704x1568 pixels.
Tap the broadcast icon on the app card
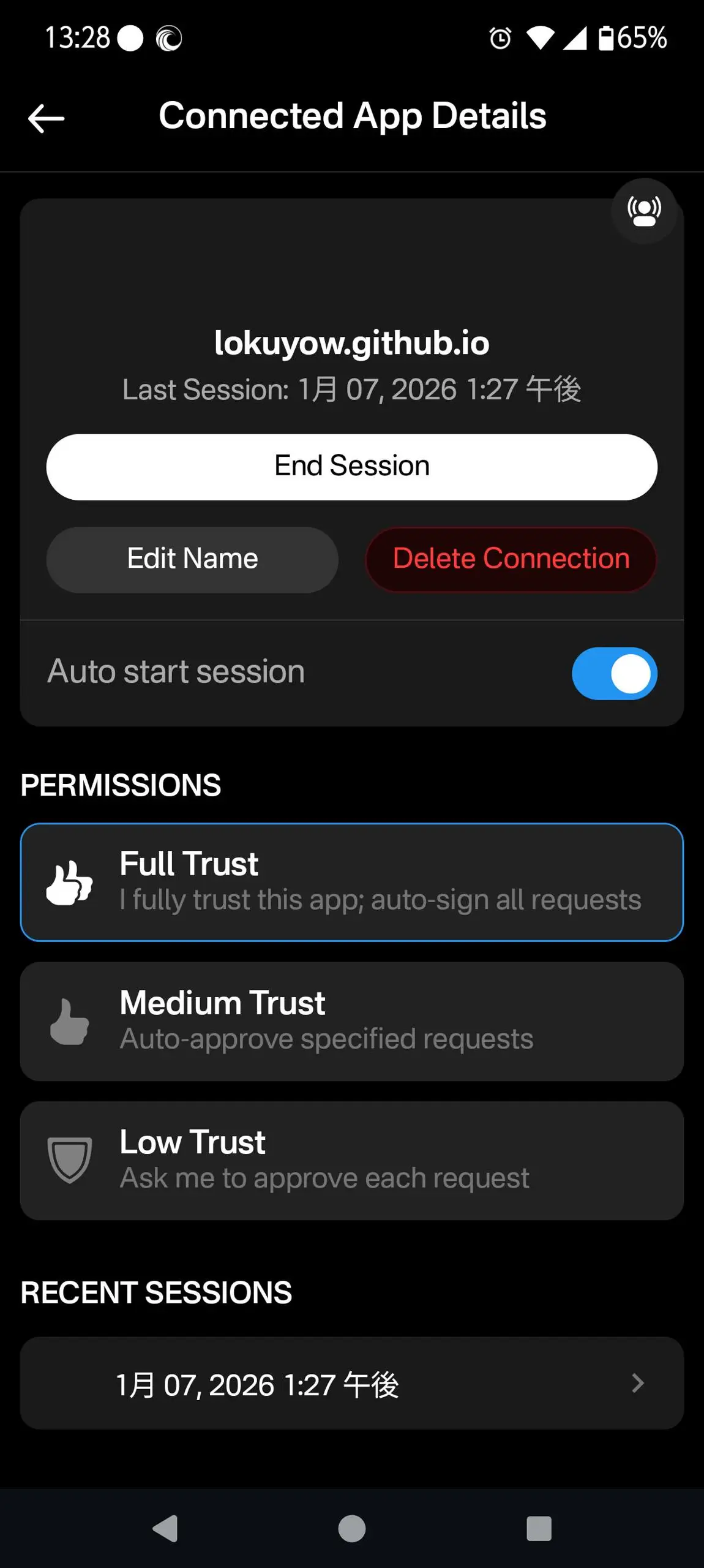643,211
